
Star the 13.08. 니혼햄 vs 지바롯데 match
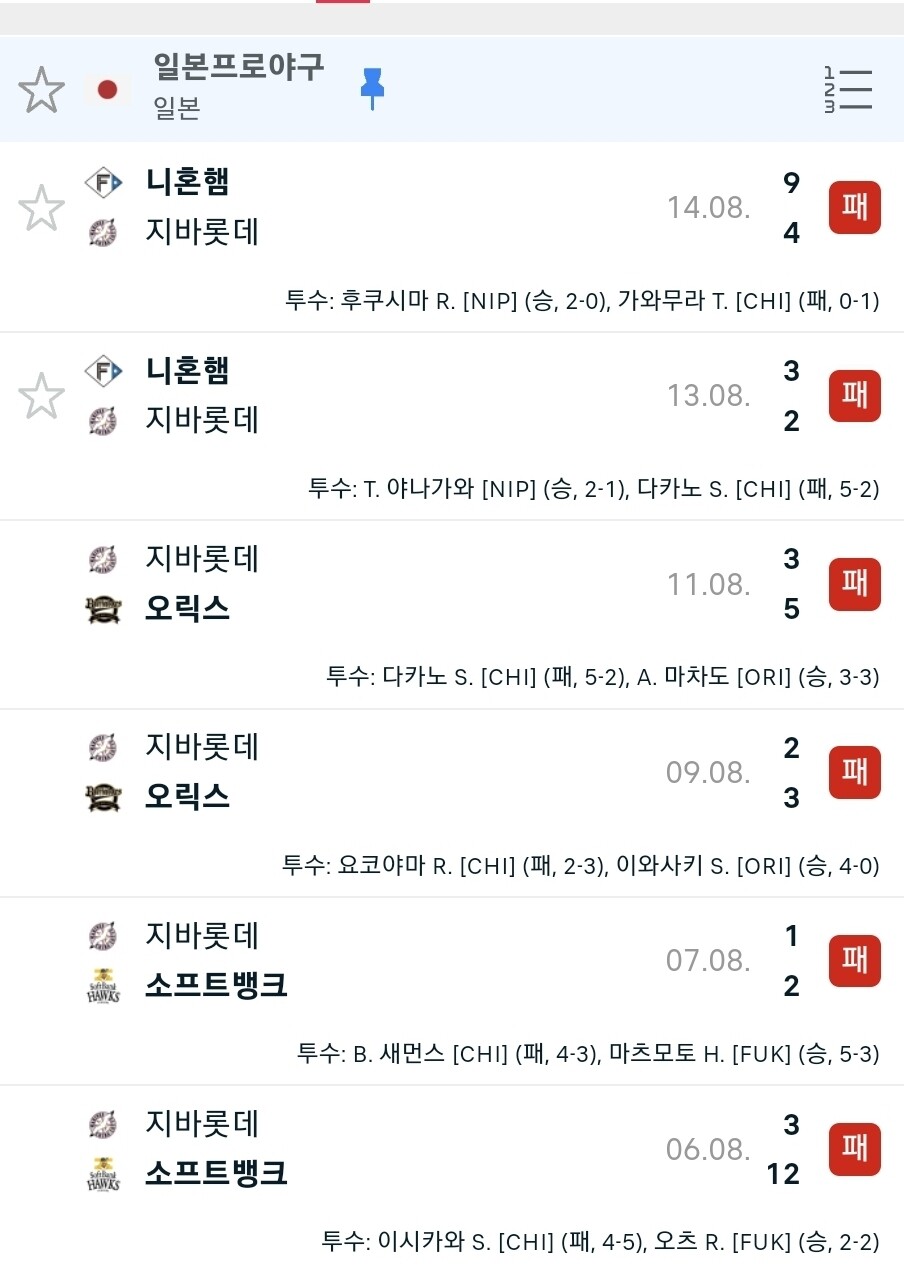point(42,396)
